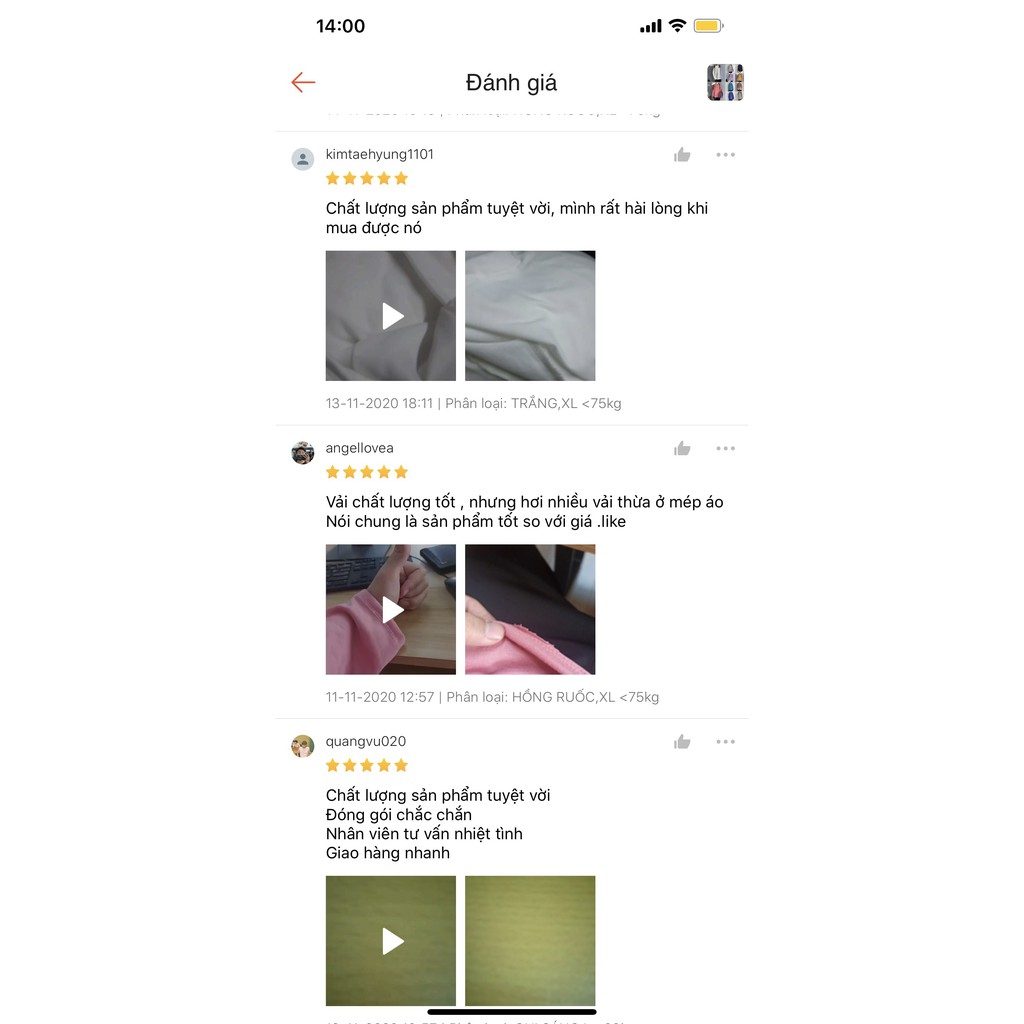Like kimtaehyung1101's review
Screen dimensions: 1024x1024
pos(682,155)
